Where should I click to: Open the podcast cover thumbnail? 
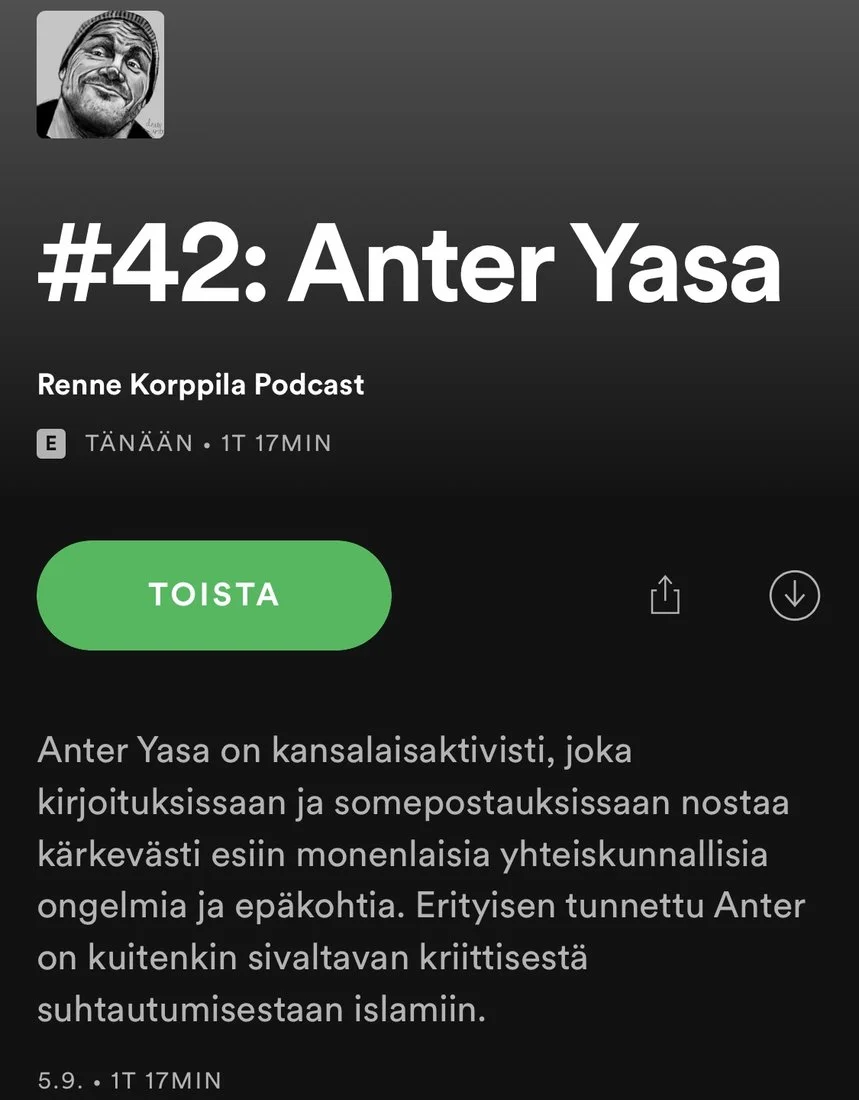coord(100,75)
